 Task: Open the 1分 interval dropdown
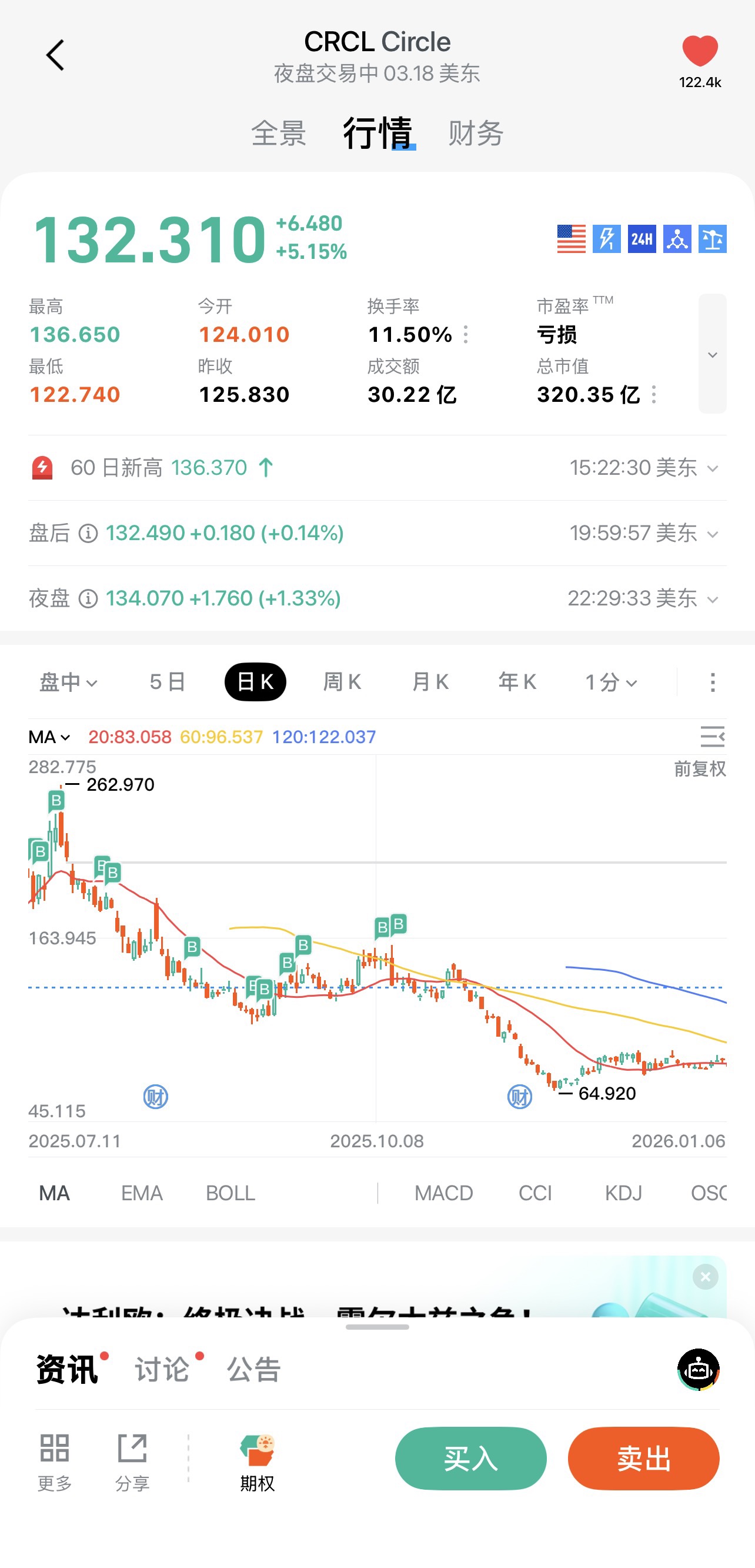point(611,683)
